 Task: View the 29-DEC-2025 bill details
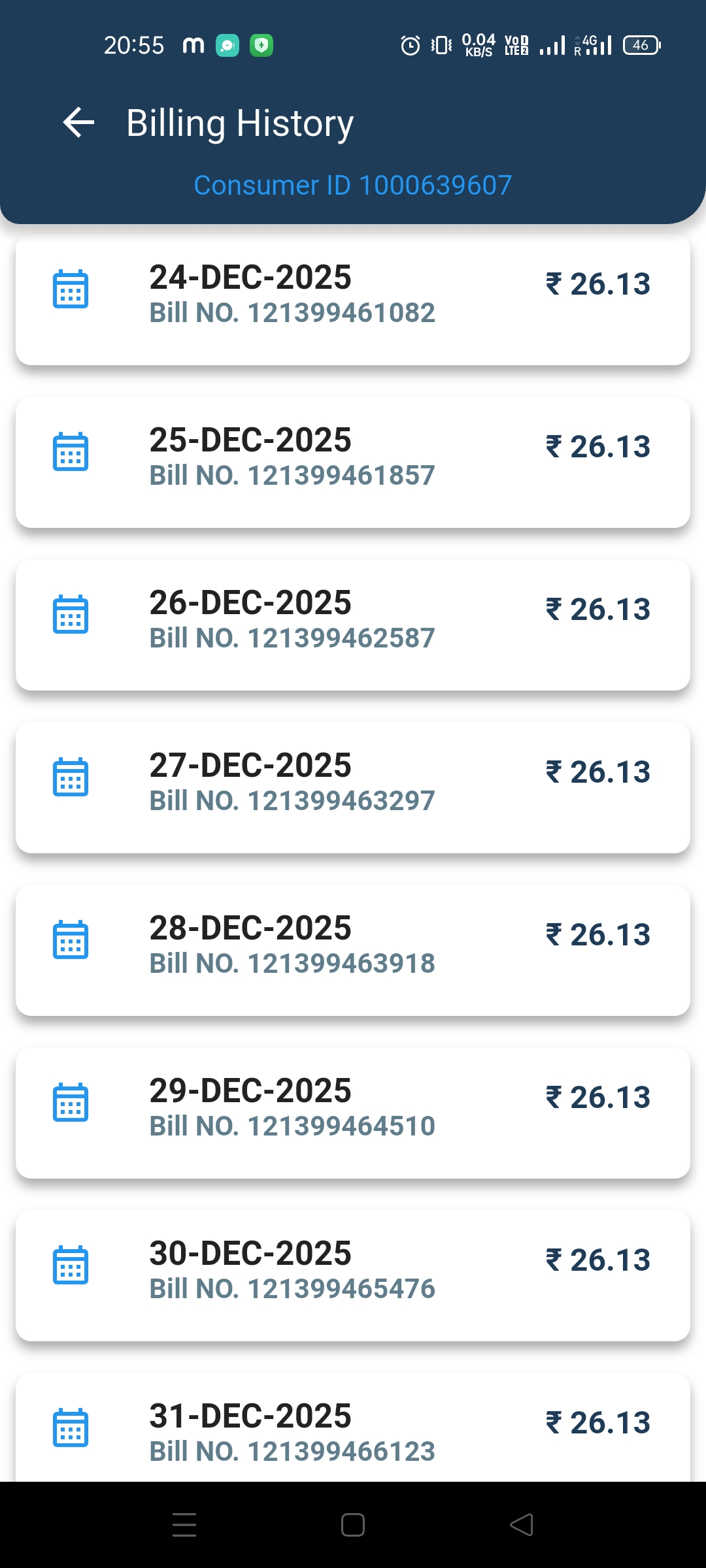pyautogui.click(x=353, y=1113)
